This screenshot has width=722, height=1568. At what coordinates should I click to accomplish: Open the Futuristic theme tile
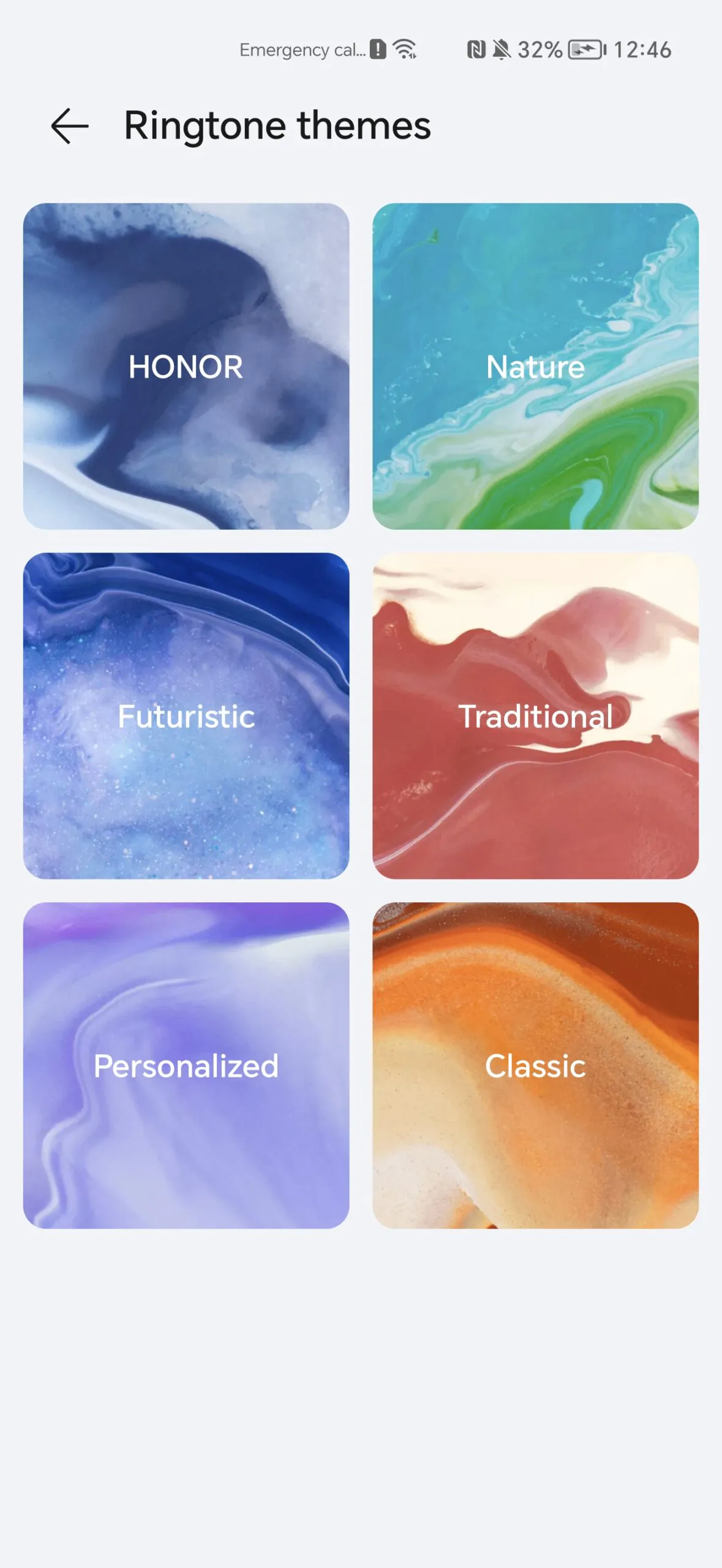pyautogui.click(x=186, y=715)
